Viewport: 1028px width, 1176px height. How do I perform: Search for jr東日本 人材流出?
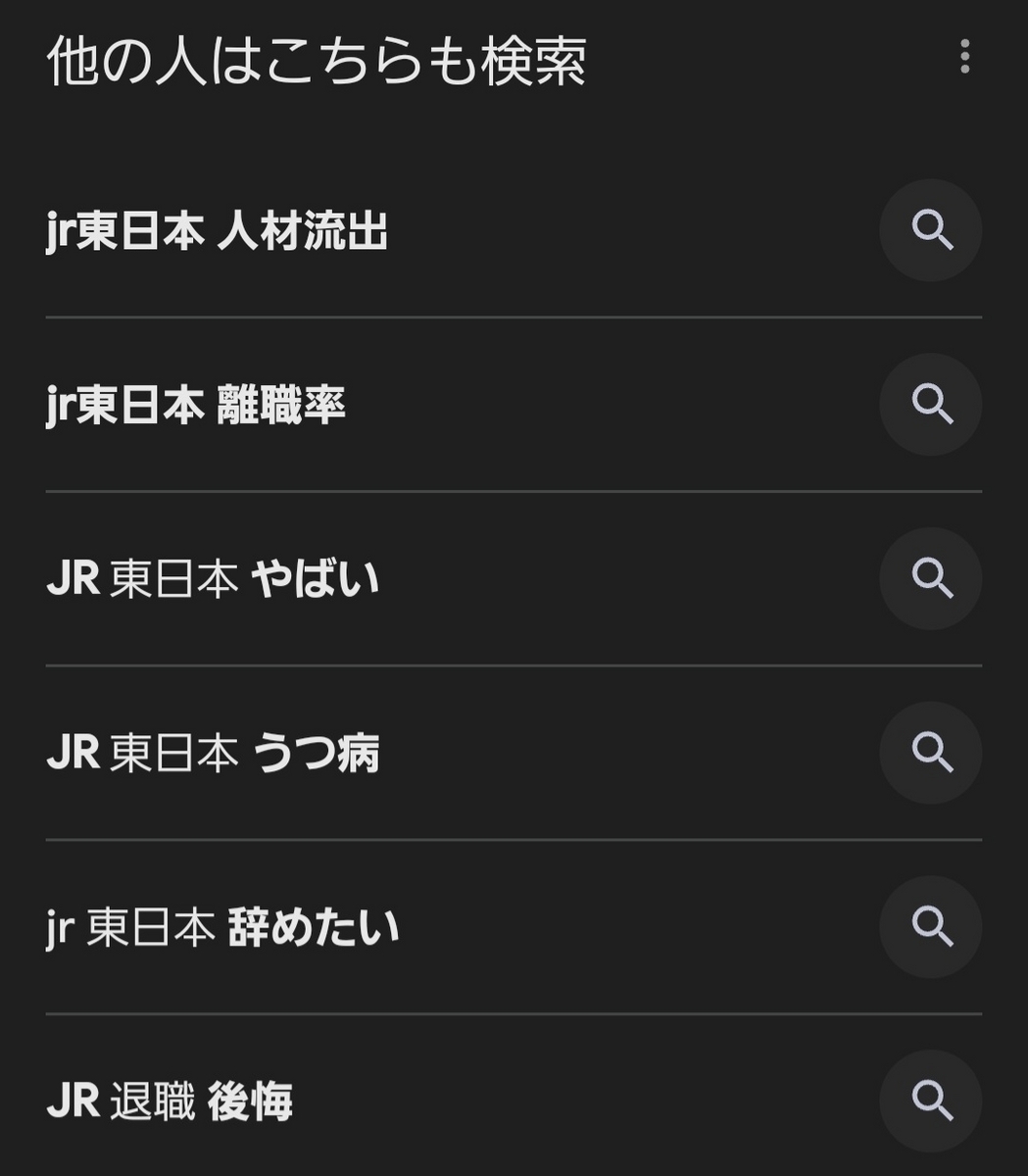tap(218, 231)
